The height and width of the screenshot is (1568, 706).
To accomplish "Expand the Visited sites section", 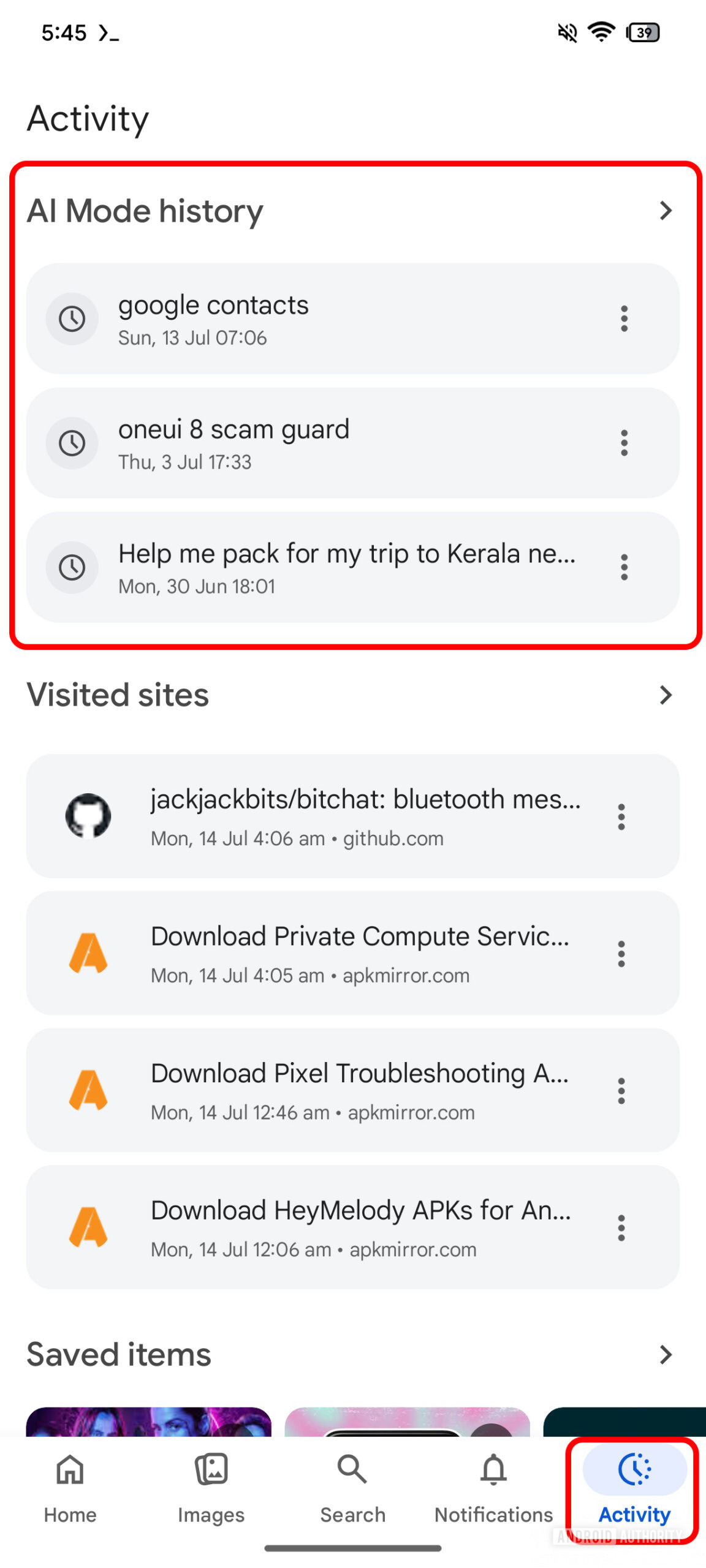I will [x=666, y=695].
